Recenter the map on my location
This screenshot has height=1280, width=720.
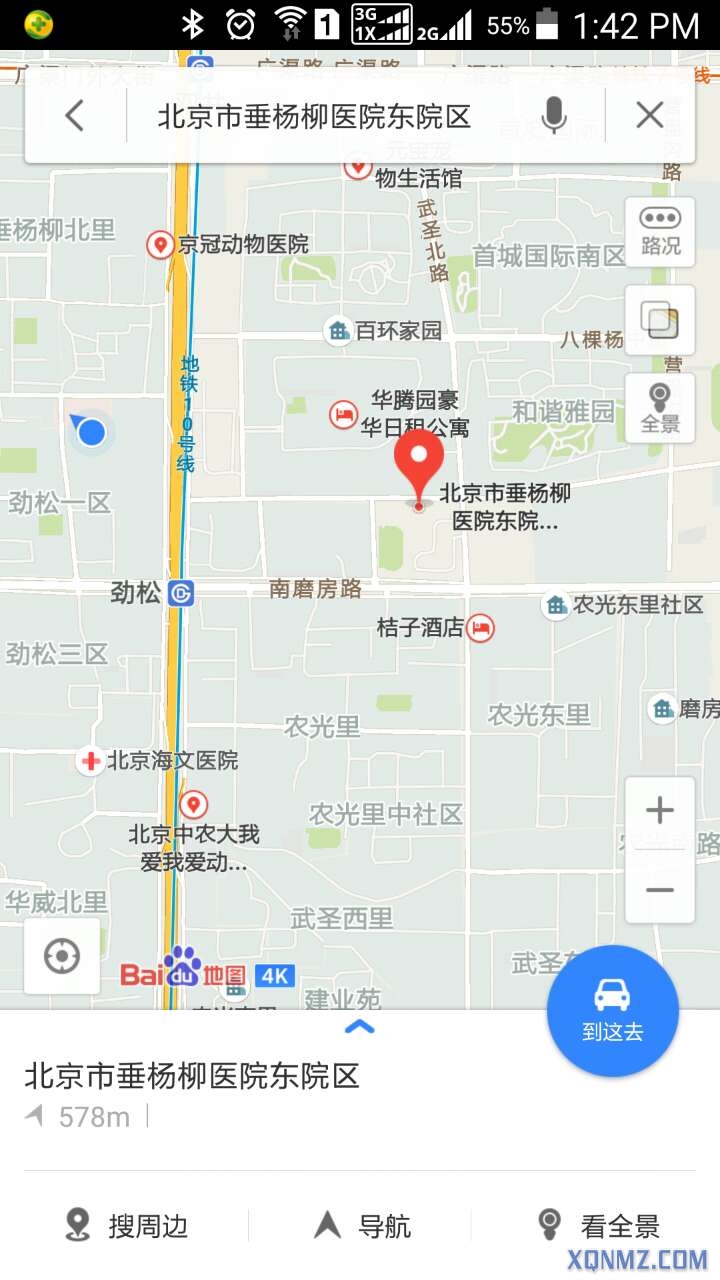pos(62,956)
